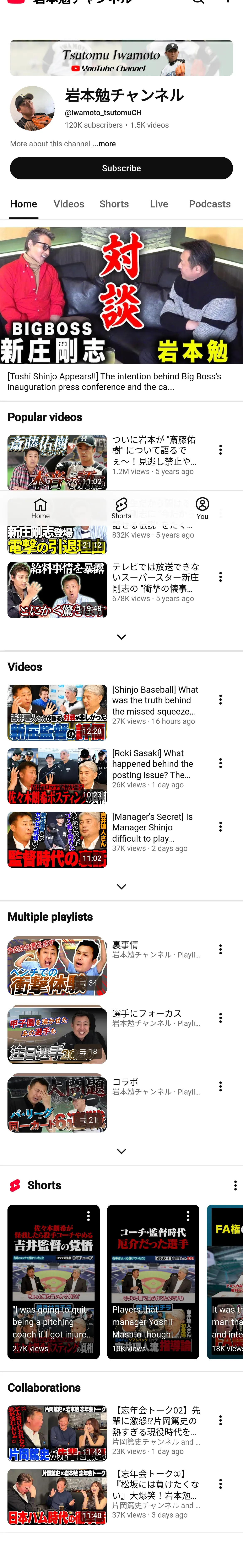Expand more Popular videos with the chevron
Screen dimensions: 243x1568
121,637
